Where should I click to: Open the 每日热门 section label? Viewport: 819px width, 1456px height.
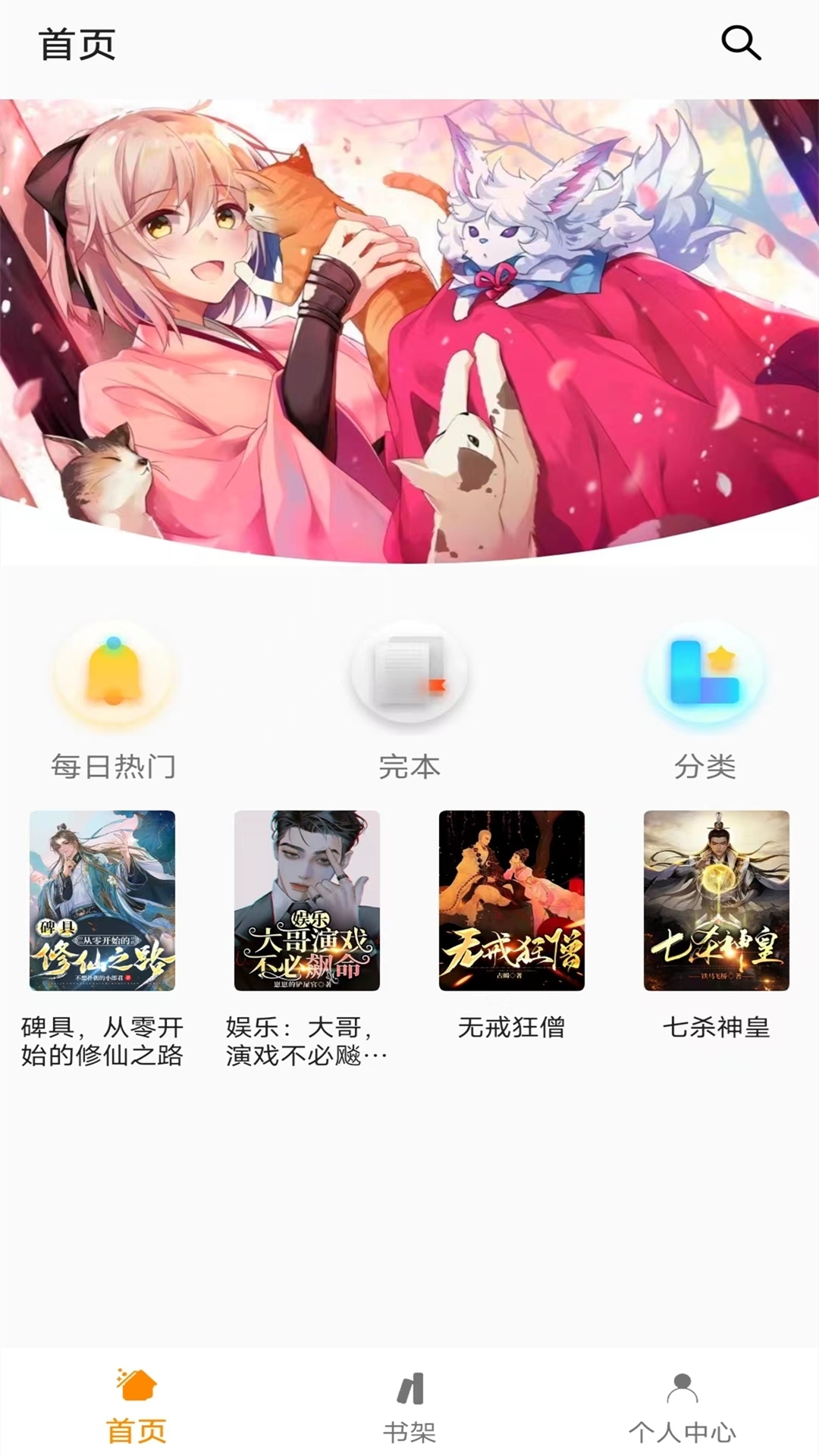pyautogui.click(x=114, y=767)
